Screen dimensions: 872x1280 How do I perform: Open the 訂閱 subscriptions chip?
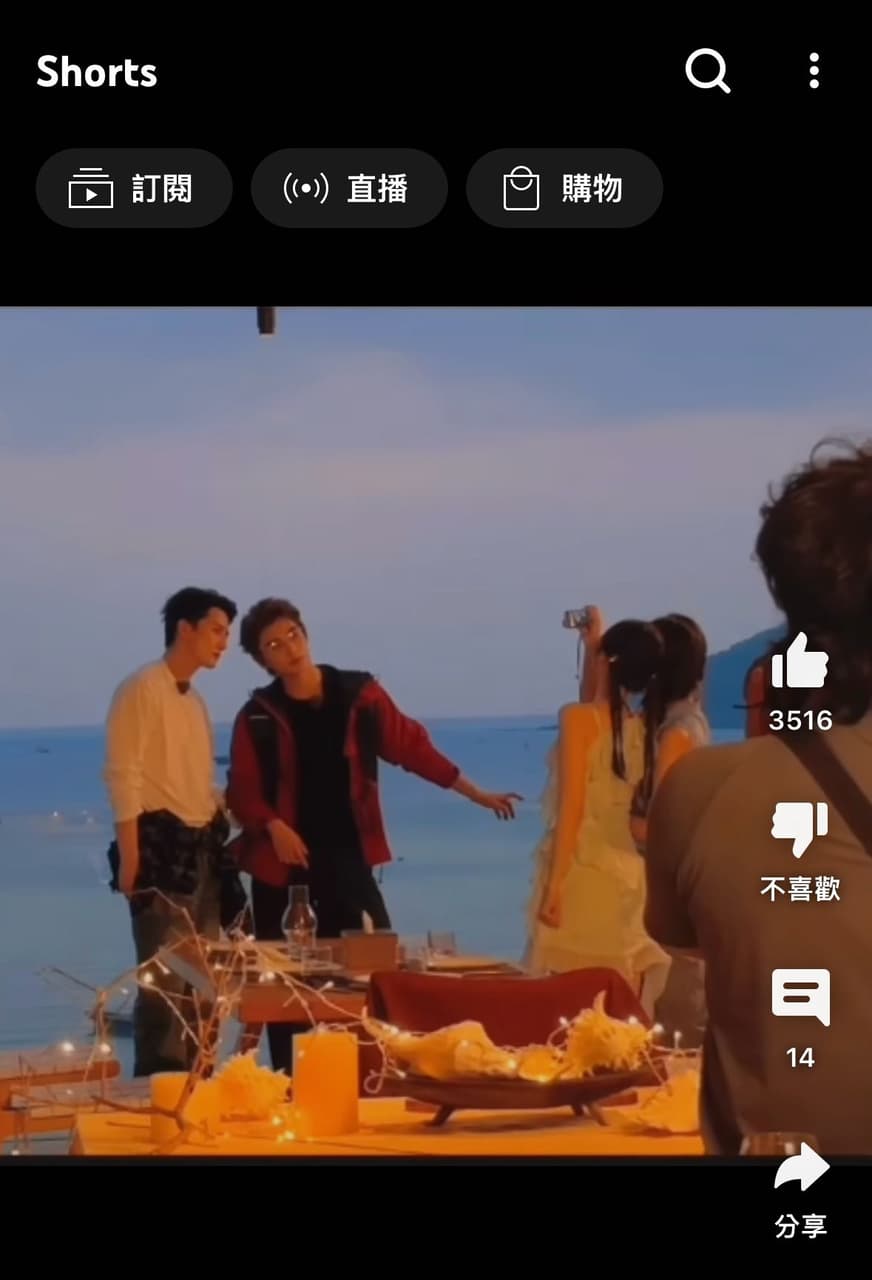tap(134, 188)
